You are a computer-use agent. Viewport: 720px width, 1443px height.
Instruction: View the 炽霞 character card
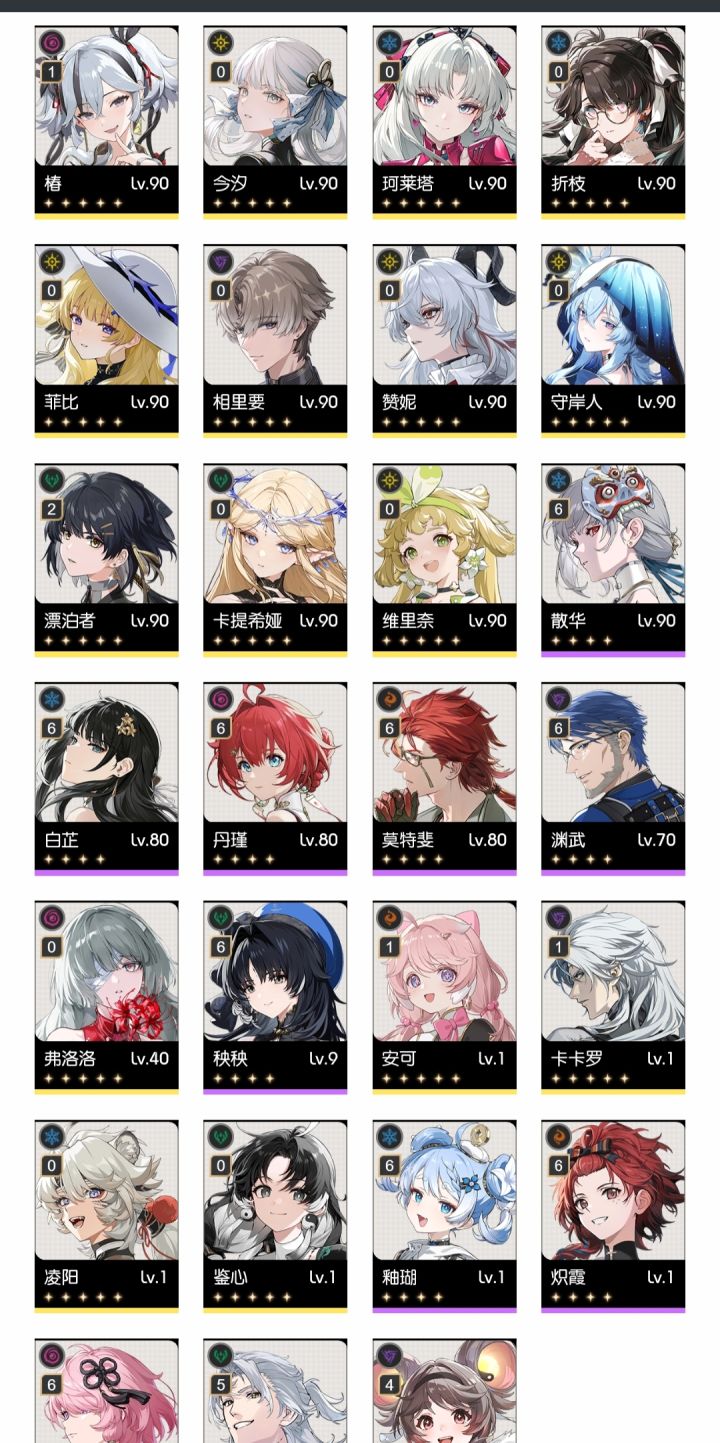tap(613, 1217)
